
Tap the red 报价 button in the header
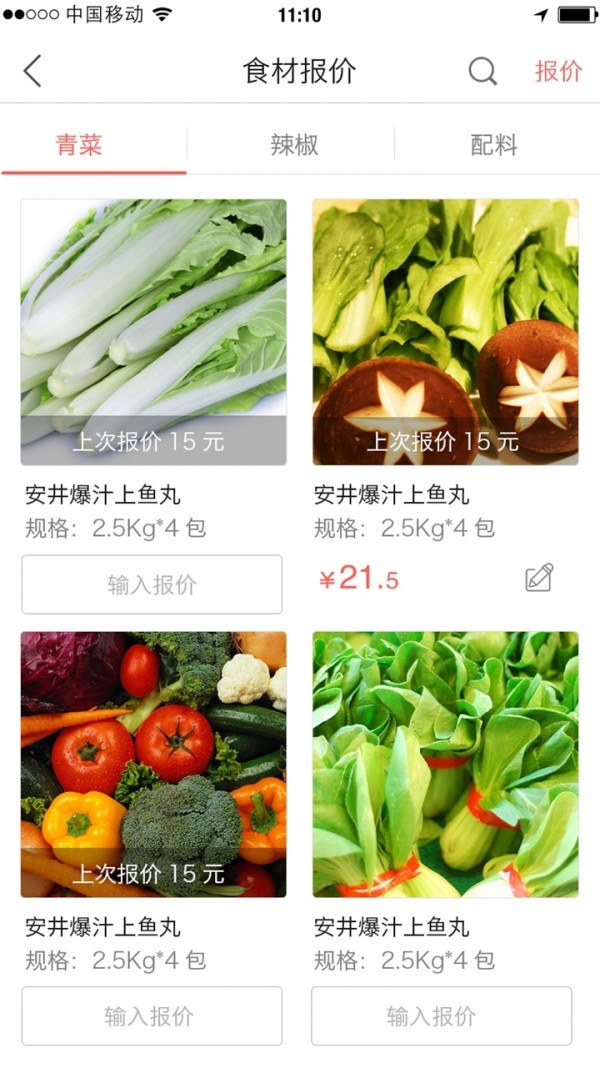click(558, 71)
